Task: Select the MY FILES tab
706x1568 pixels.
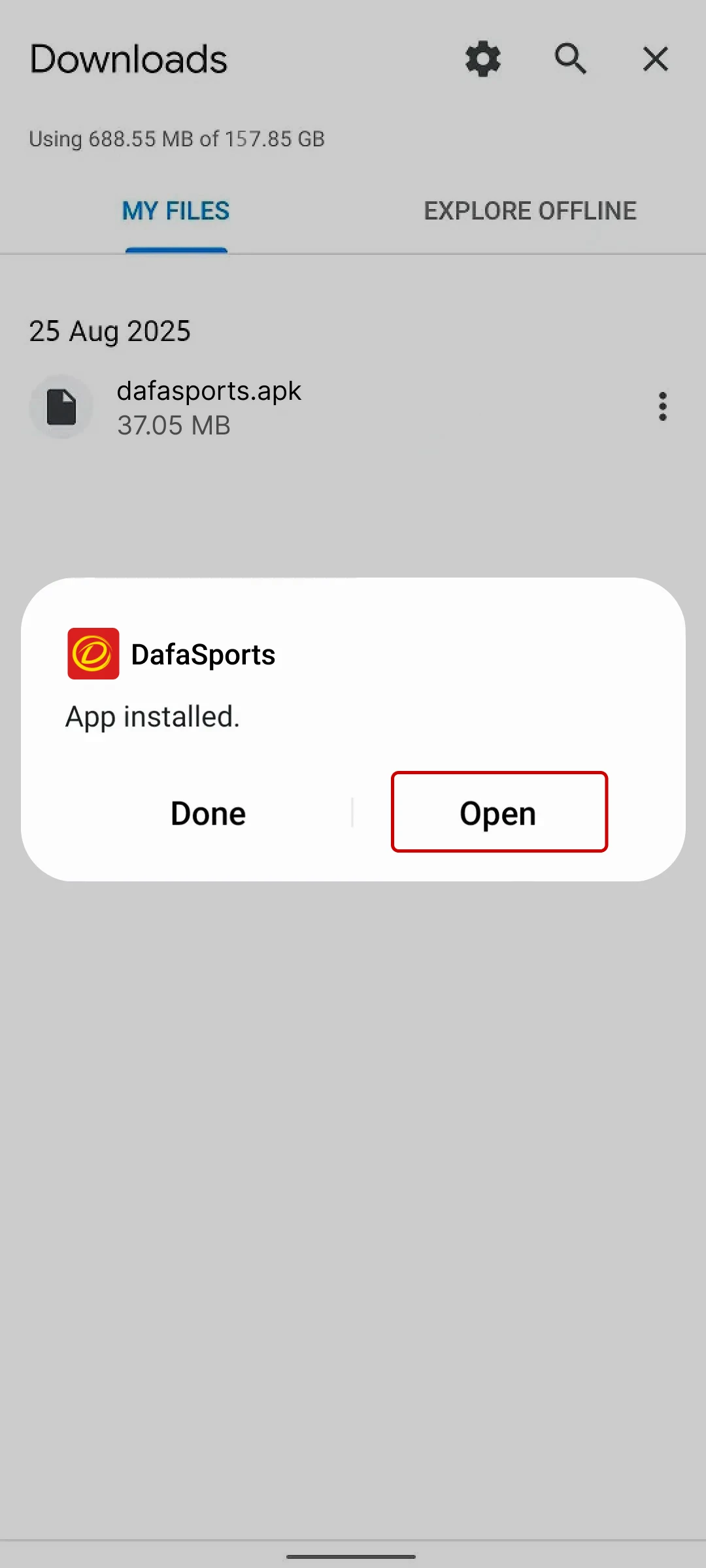Action: (x=175, y=210)
